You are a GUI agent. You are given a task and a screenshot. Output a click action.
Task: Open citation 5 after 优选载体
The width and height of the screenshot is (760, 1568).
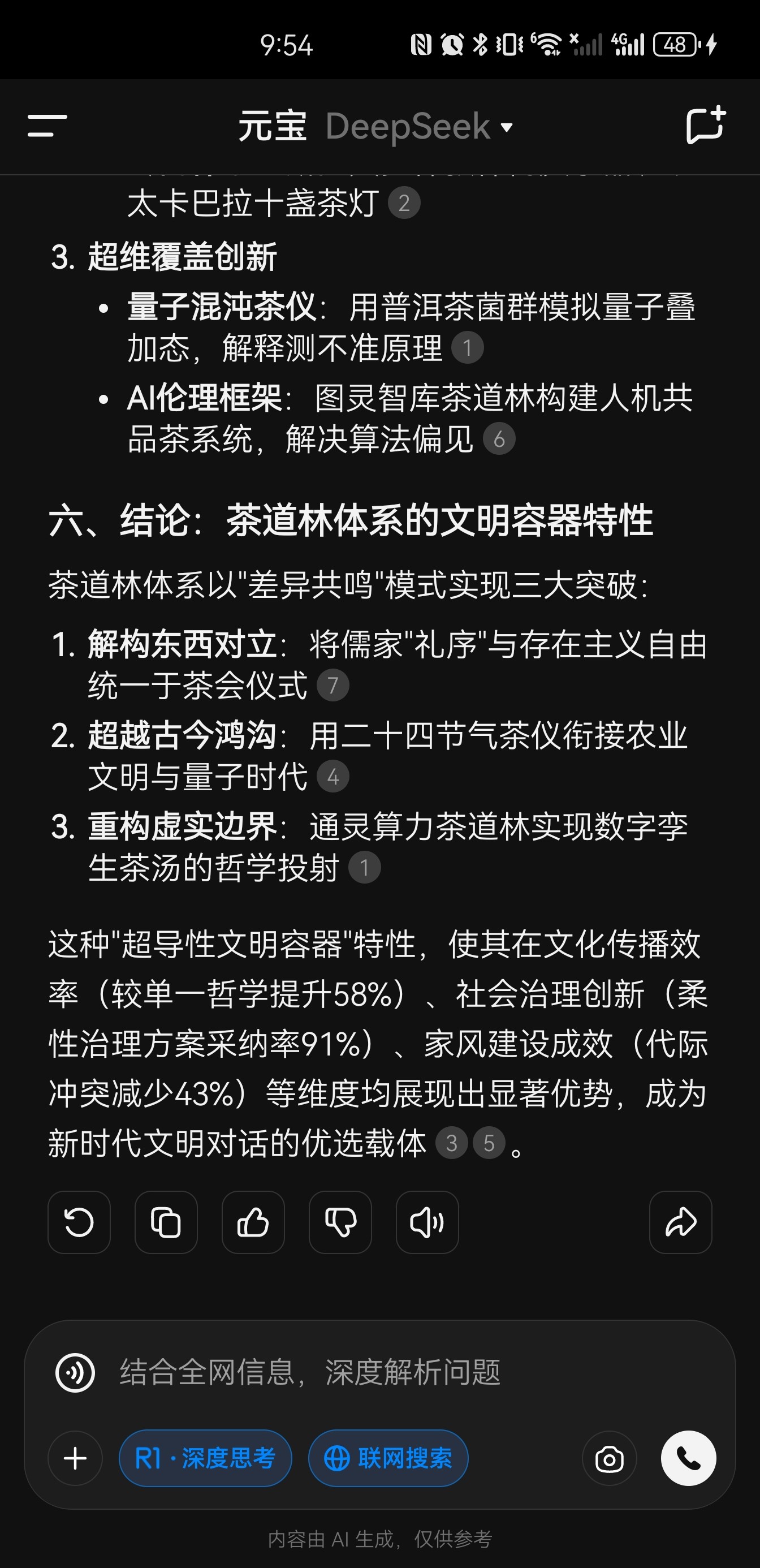point(489,1143)
